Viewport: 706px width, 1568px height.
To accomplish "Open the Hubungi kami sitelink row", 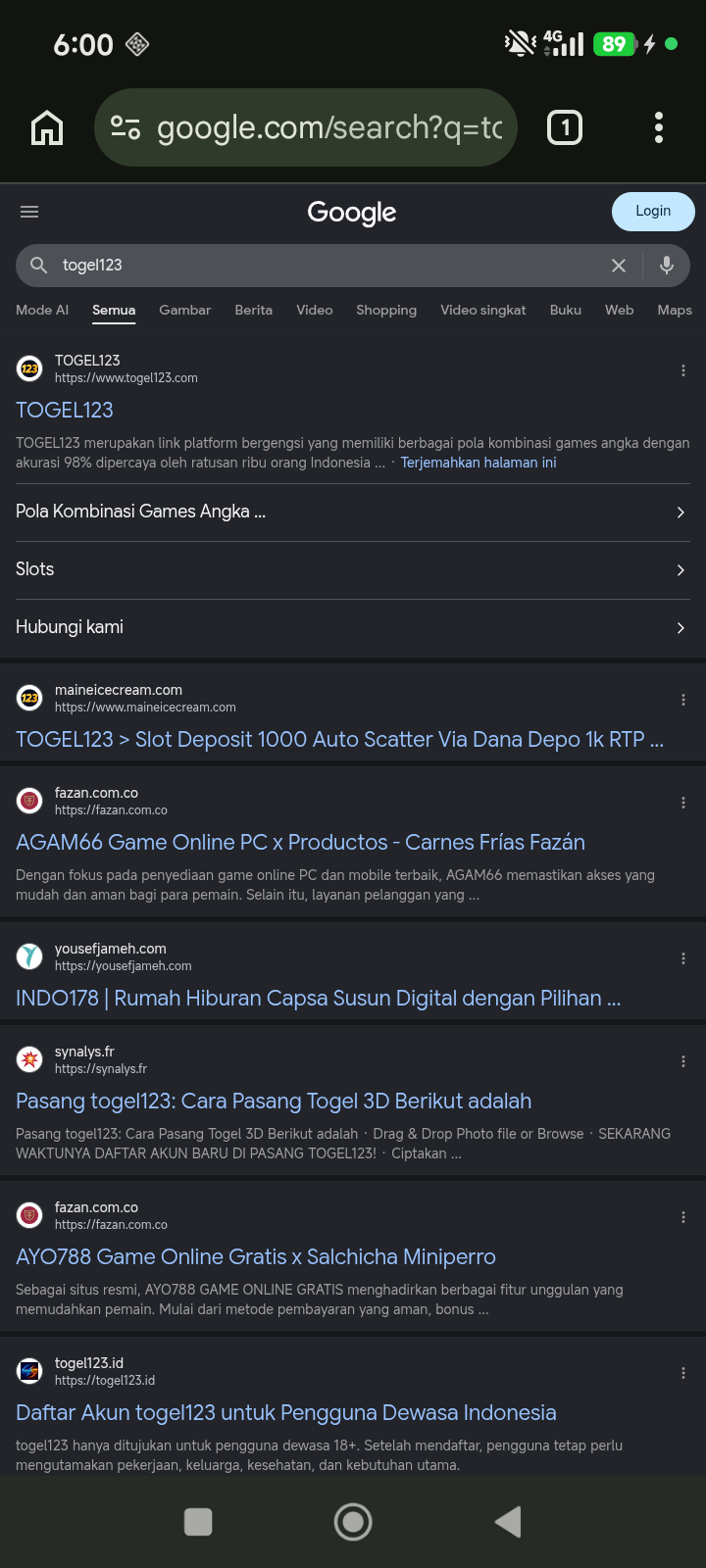I will coord(353,627).
